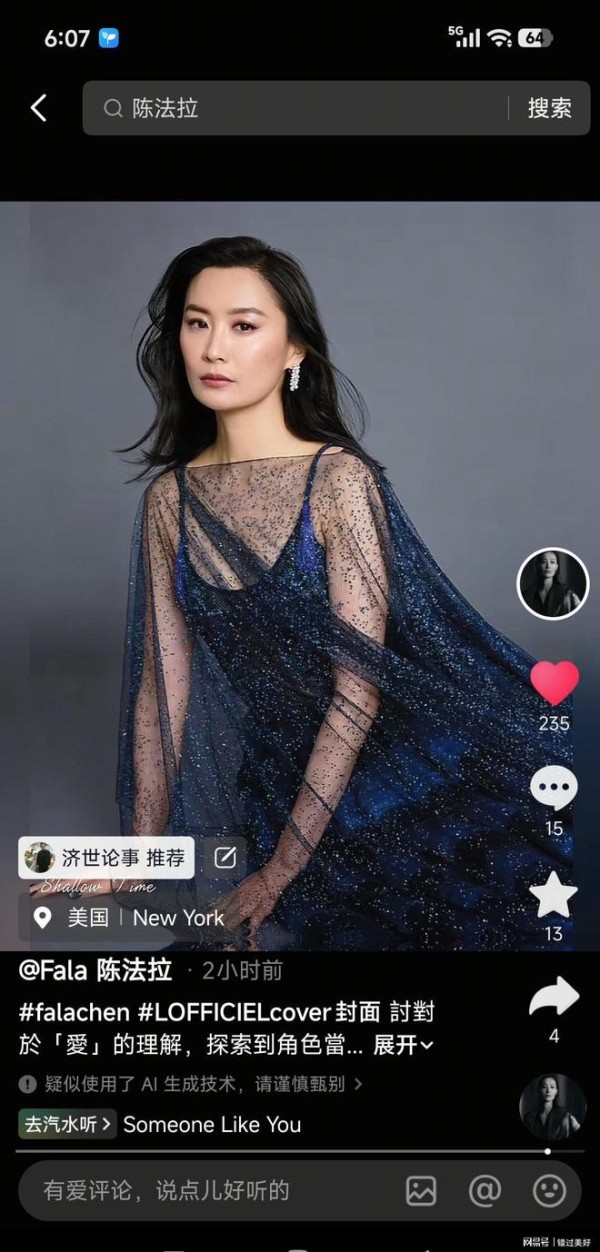Image resolution: width=600 pixels, height=1252 pixels.
Task: Tap the 搜索 button
Action: [549, 108]
